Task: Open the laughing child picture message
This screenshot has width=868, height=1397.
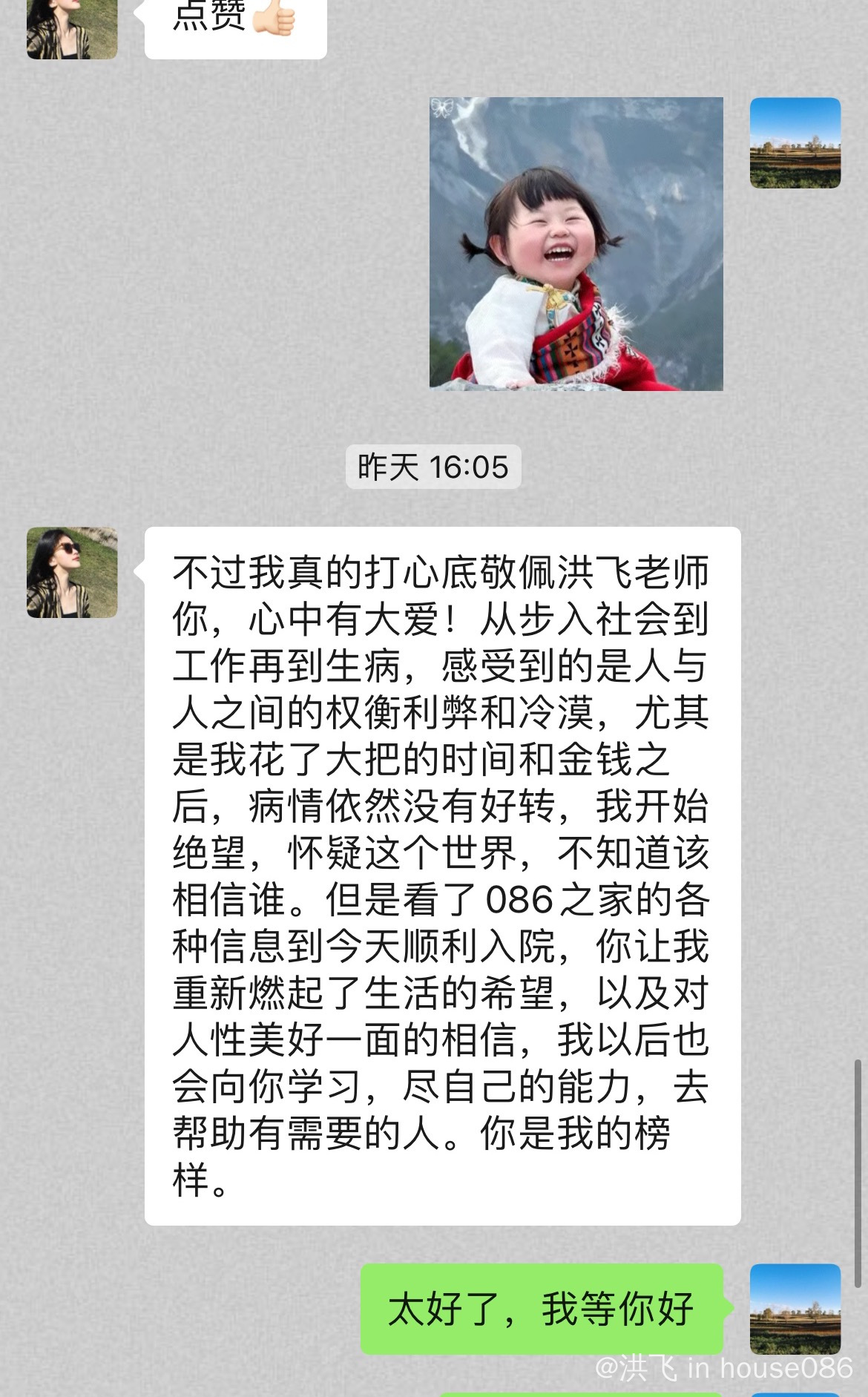Action: pos(576,243)
